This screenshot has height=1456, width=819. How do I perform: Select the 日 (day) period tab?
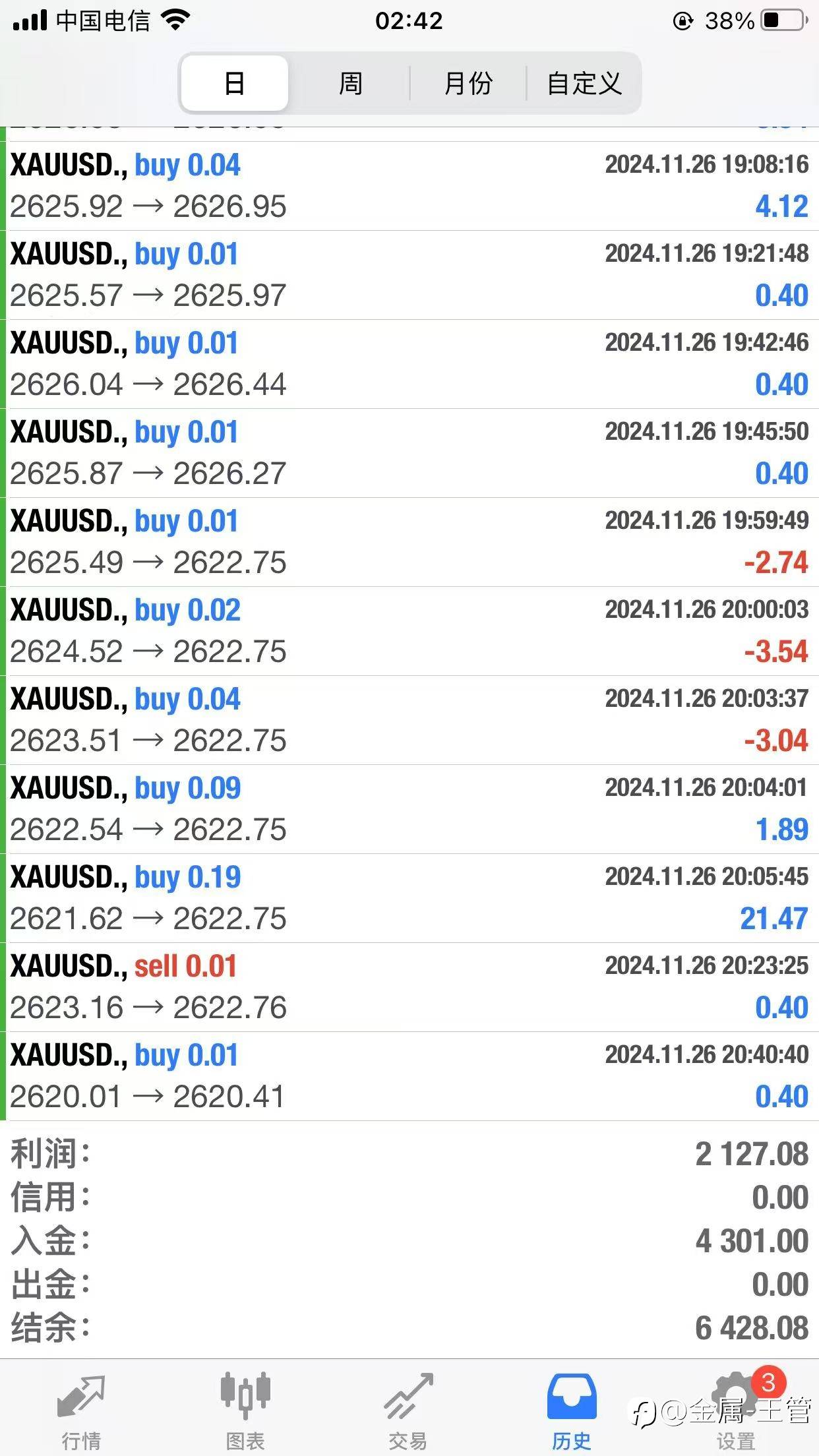pyautogui.click(x=234, y=84)
